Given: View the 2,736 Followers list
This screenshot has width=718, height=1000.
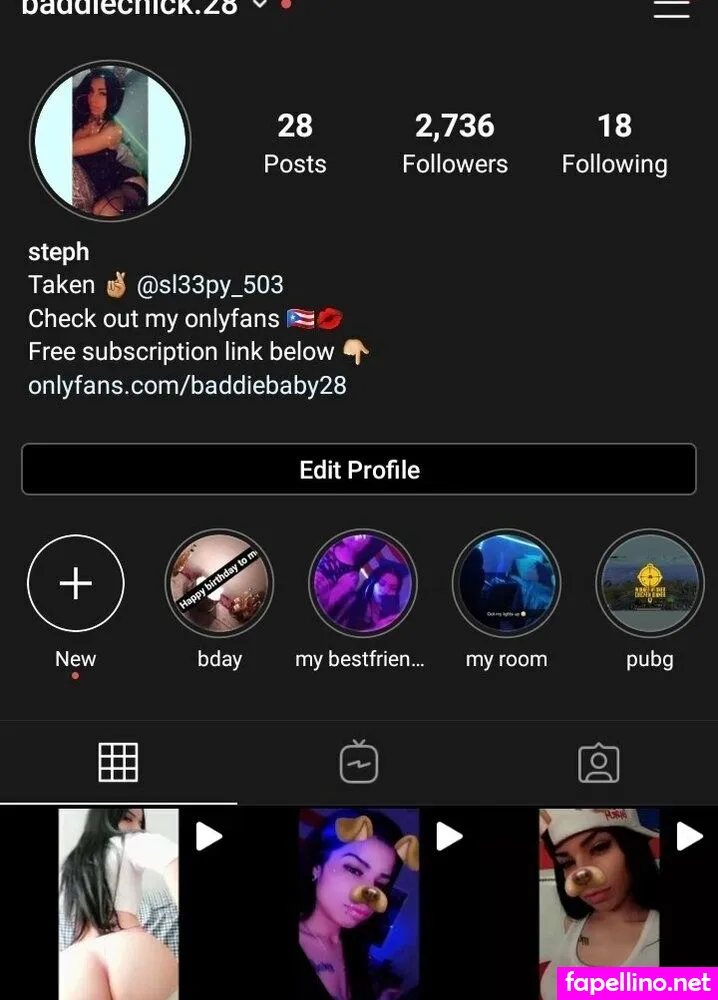Looking at the screenshot, I should 455,143.
